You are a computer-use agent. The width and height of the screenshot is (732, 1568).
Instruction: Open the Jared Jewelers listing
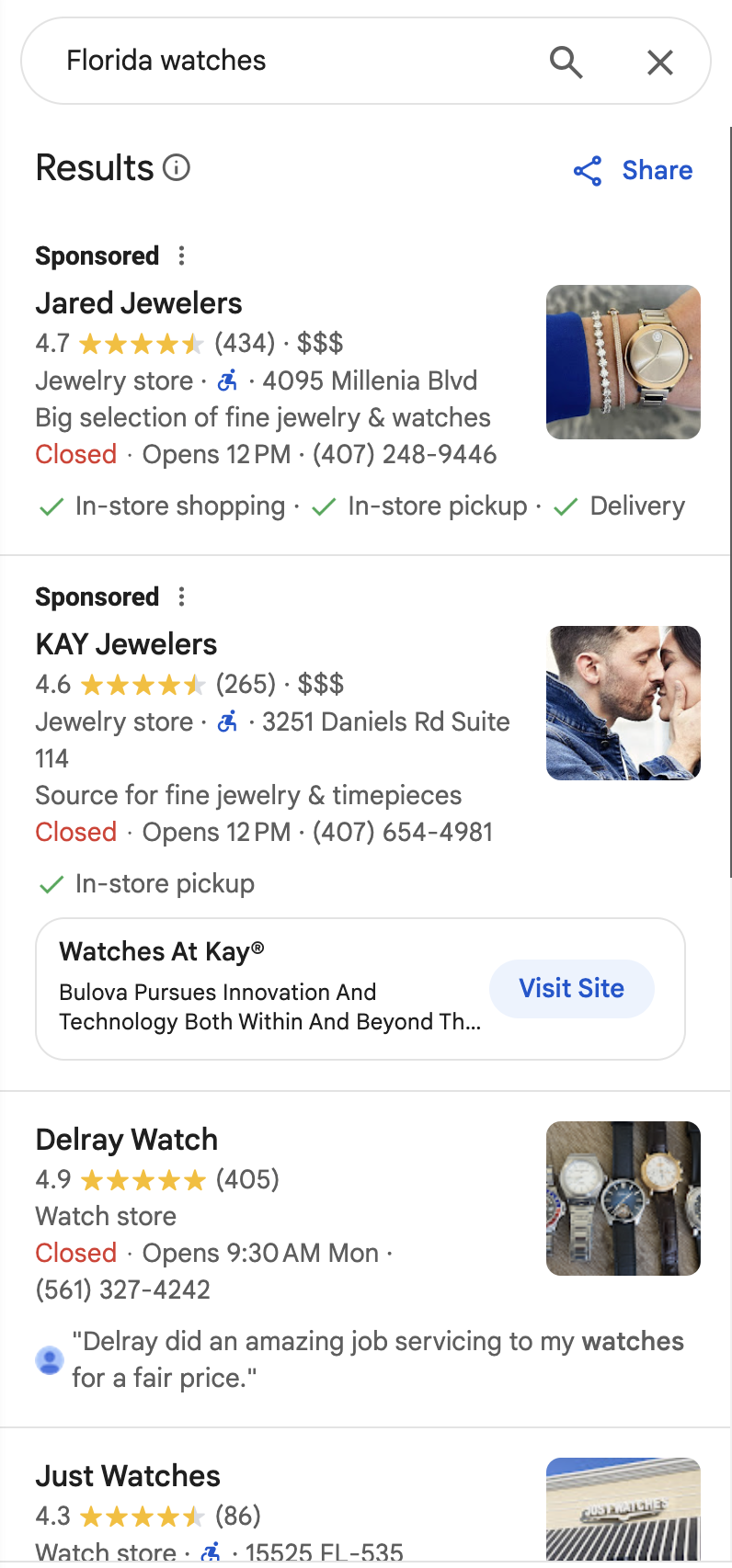coord(139,303)
